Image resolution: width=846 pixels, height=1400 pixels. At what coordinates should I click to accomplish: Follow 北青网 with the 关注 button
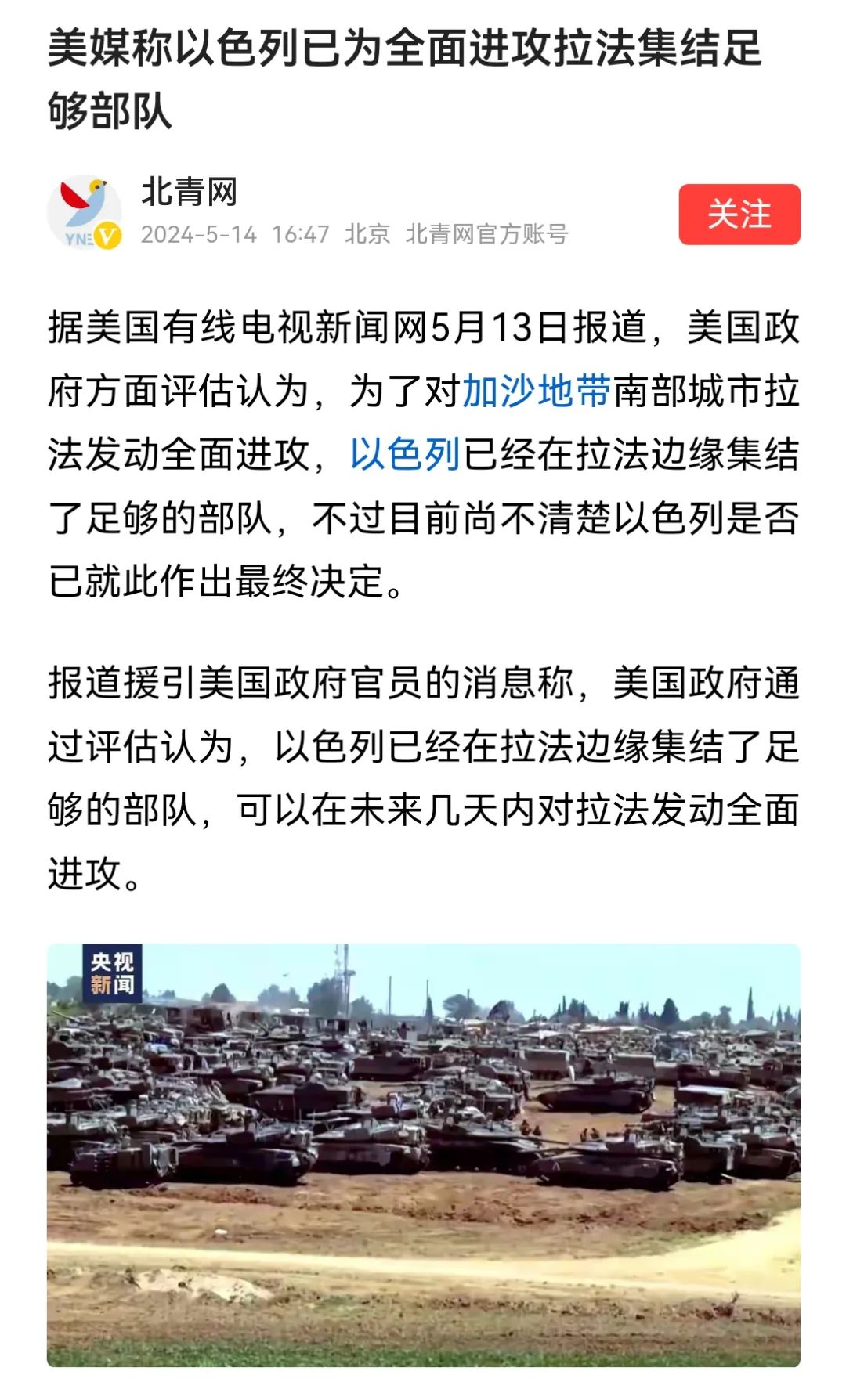pyautogui.click(x=739, y=215)
